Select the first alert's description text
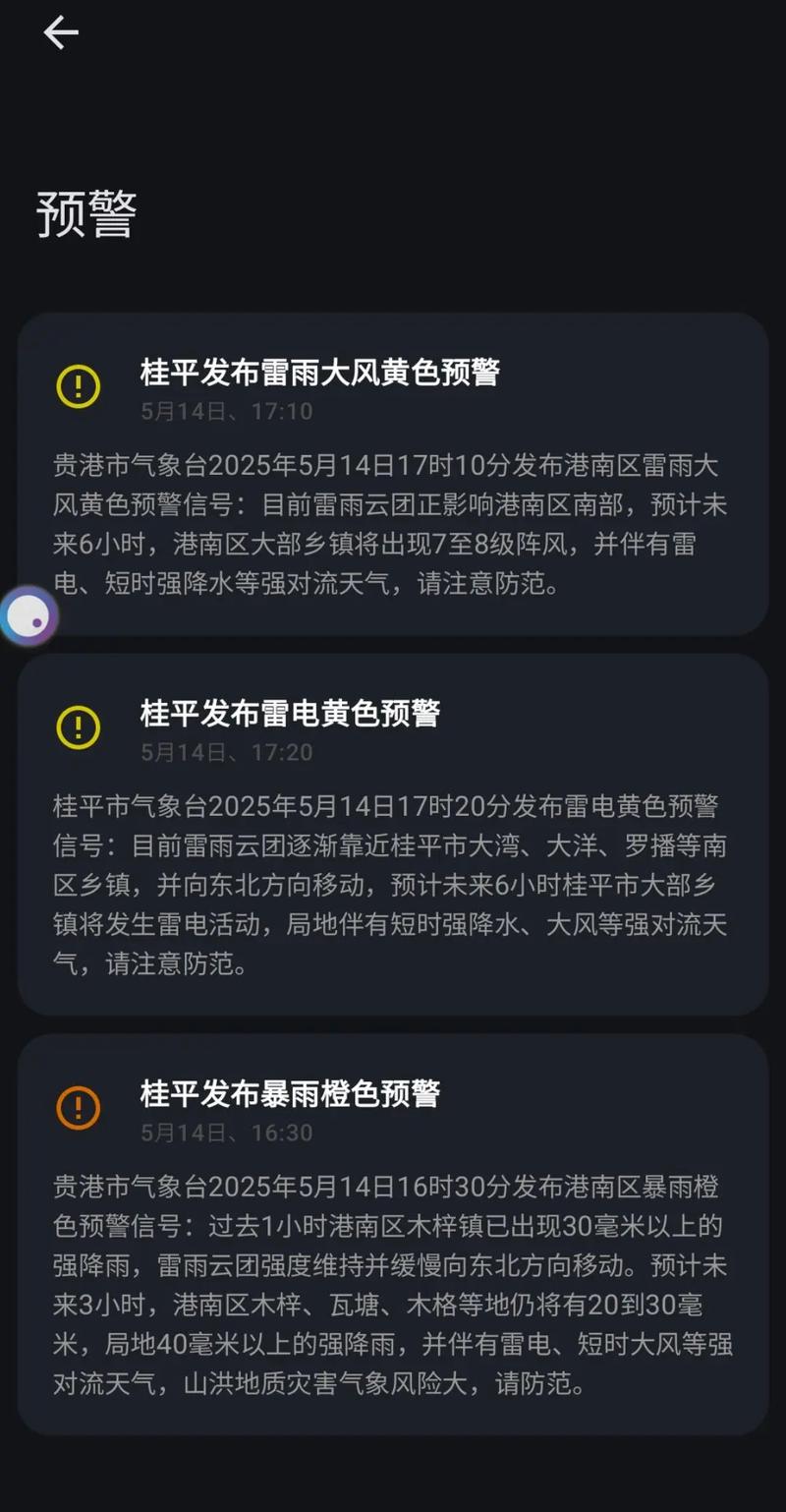 [x=393, y=521]
